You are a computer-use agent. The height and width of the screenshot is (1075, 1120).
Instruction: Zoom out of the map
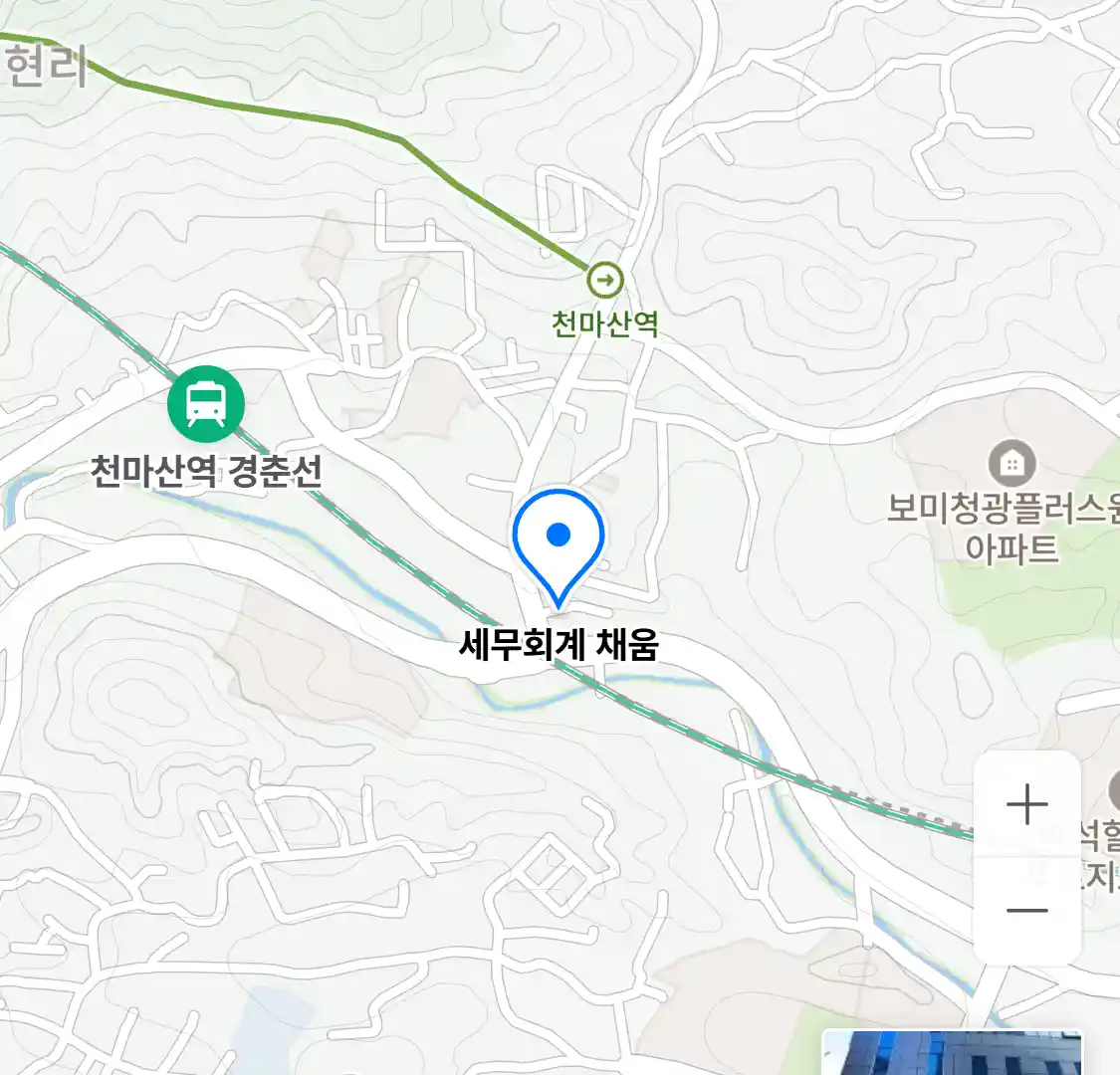[1026, 910]
